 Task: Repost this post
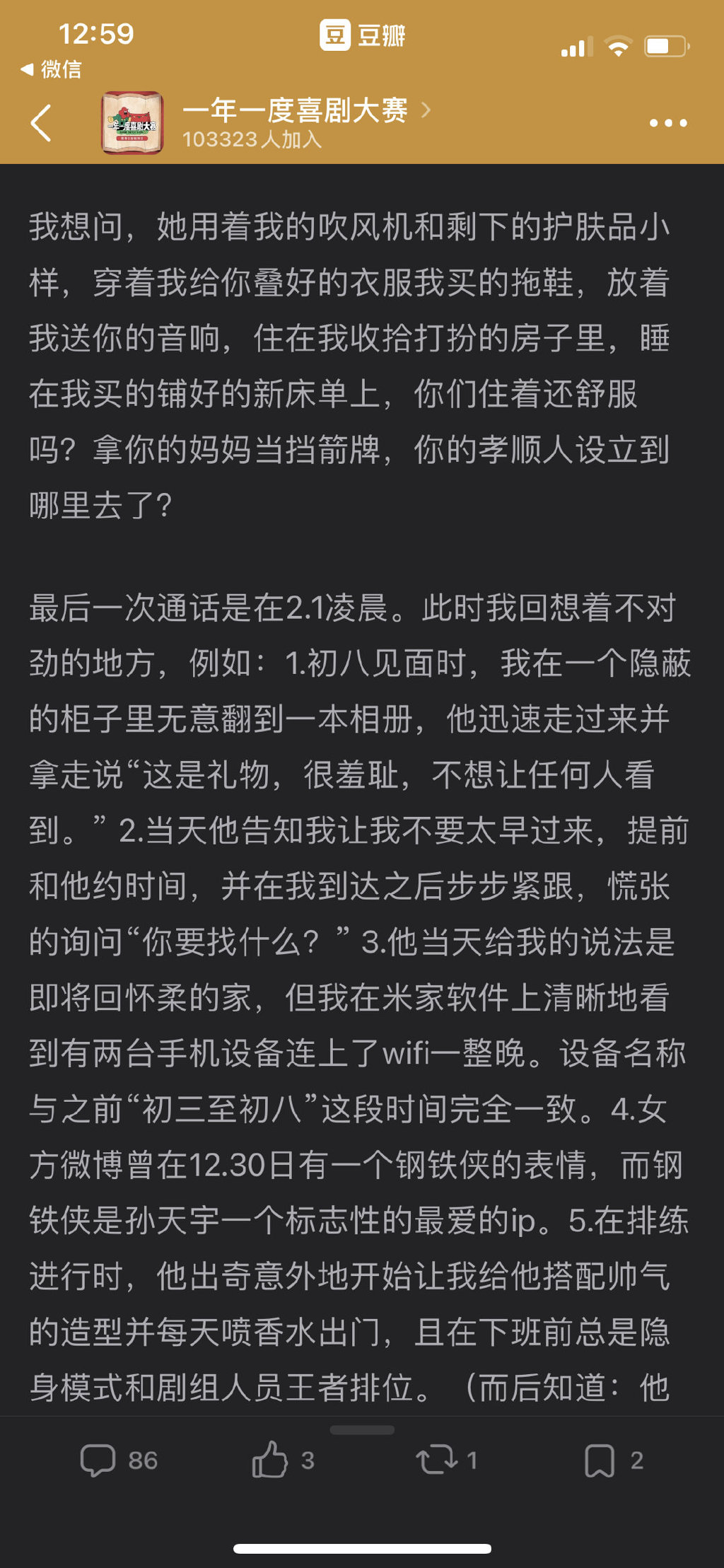tap(446, 1460)
